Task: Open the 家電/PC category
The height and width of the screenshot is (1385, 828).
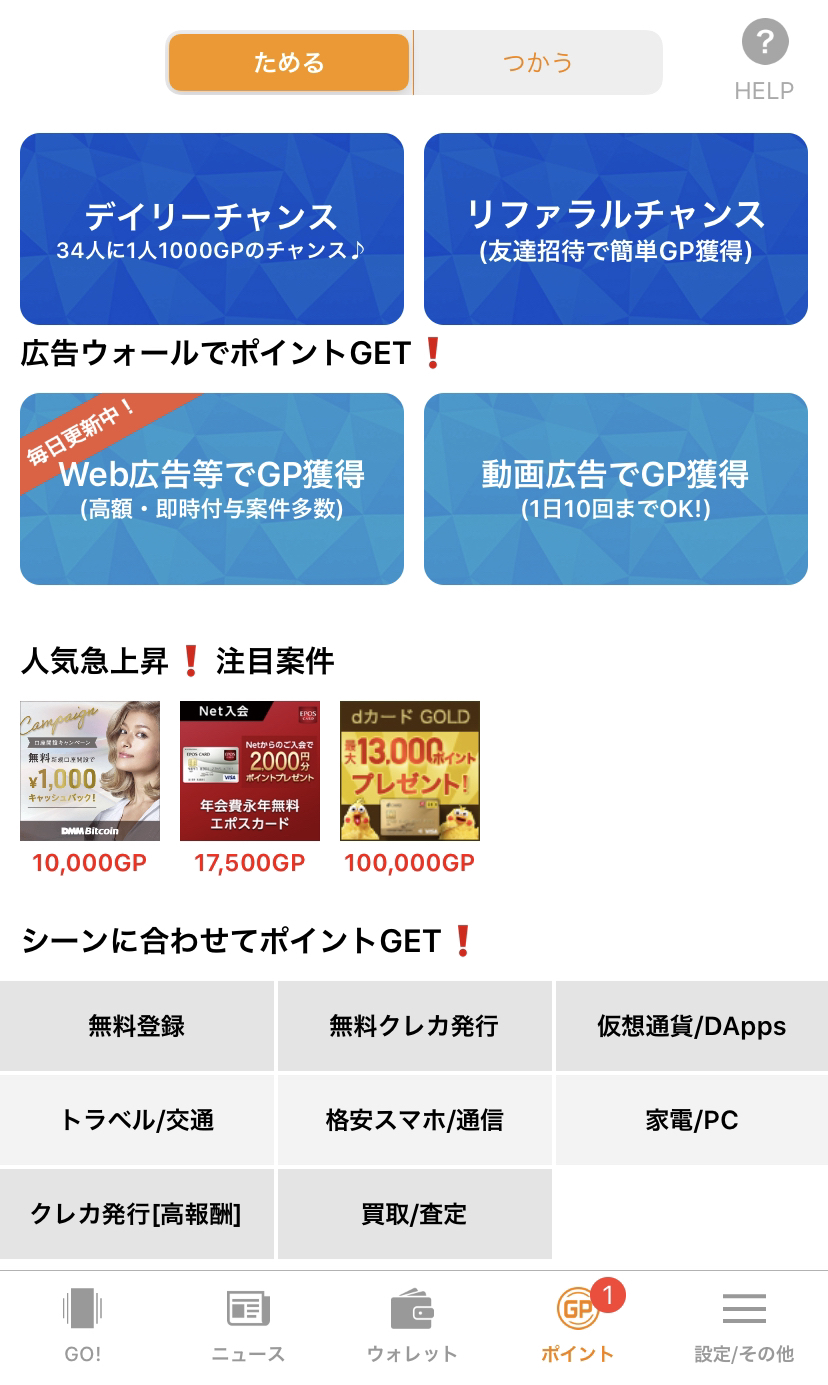Action: point(692,1120)
